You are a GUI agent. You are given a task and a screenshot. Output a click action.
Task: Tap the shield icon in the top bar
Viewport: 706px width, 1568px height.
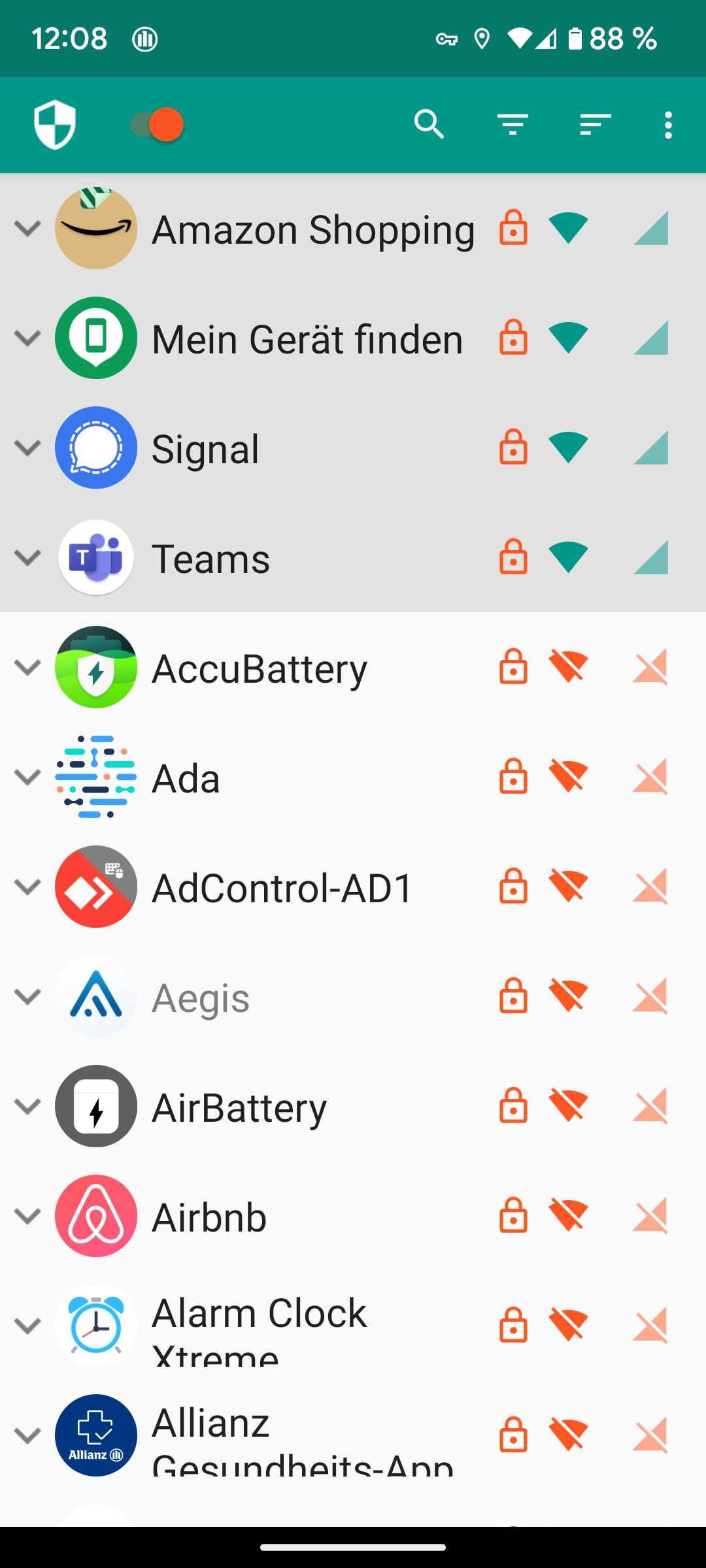tap(55, 124)
